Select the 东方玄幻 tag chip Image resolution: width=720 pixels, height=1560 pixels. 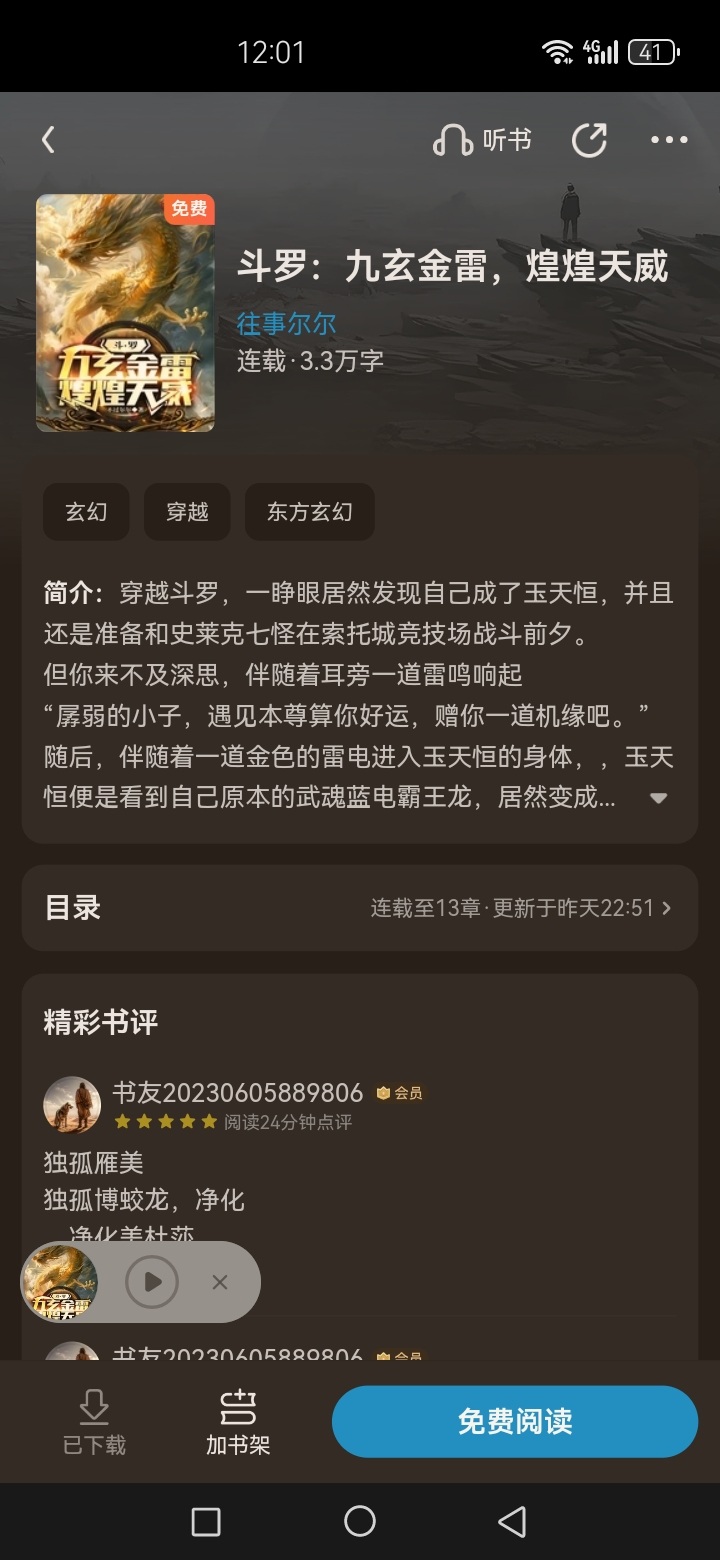click(x=310, y=512)
